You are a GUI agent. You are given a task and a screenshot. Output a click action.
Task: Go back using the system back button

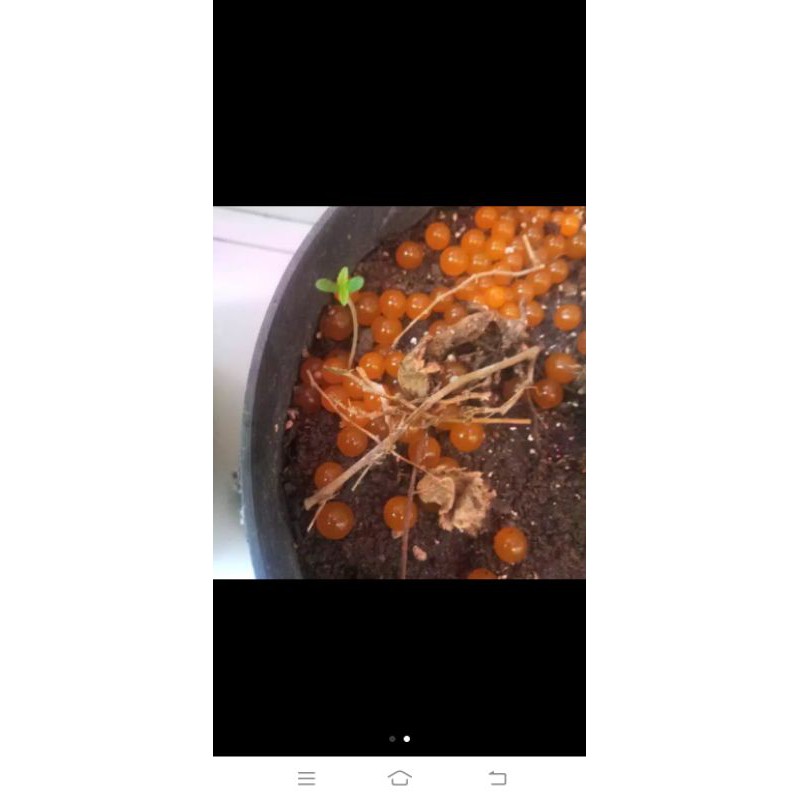pos(497,778)
